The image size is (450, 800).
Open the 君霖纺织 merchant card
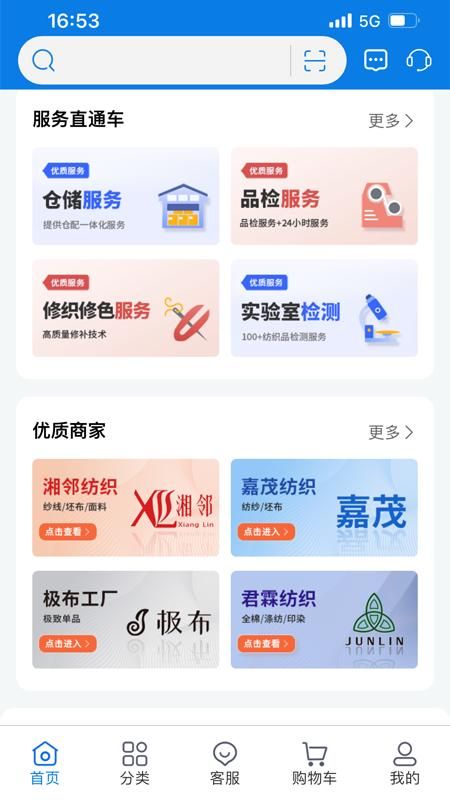click(x=324, y=619)
